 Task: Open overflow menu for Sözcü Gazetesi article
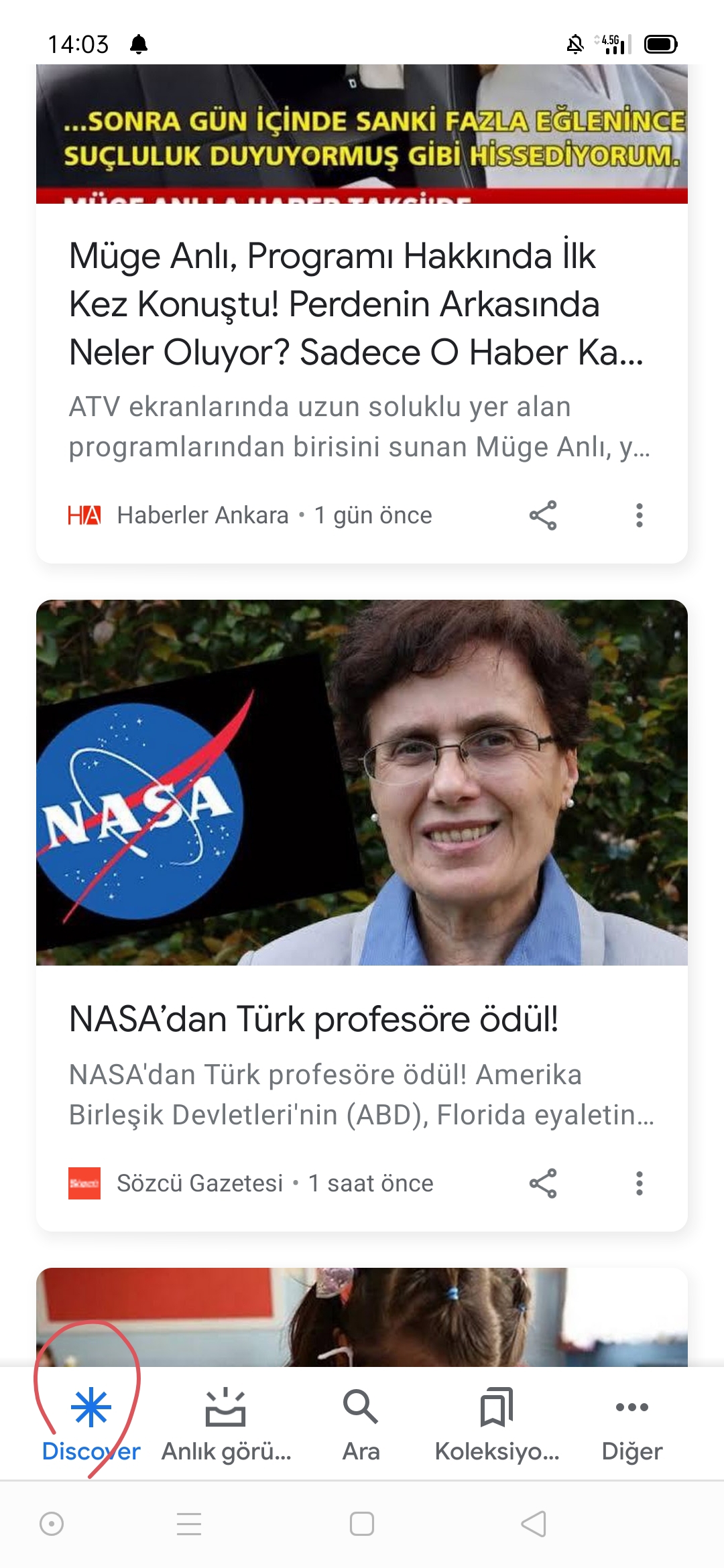640,1183
